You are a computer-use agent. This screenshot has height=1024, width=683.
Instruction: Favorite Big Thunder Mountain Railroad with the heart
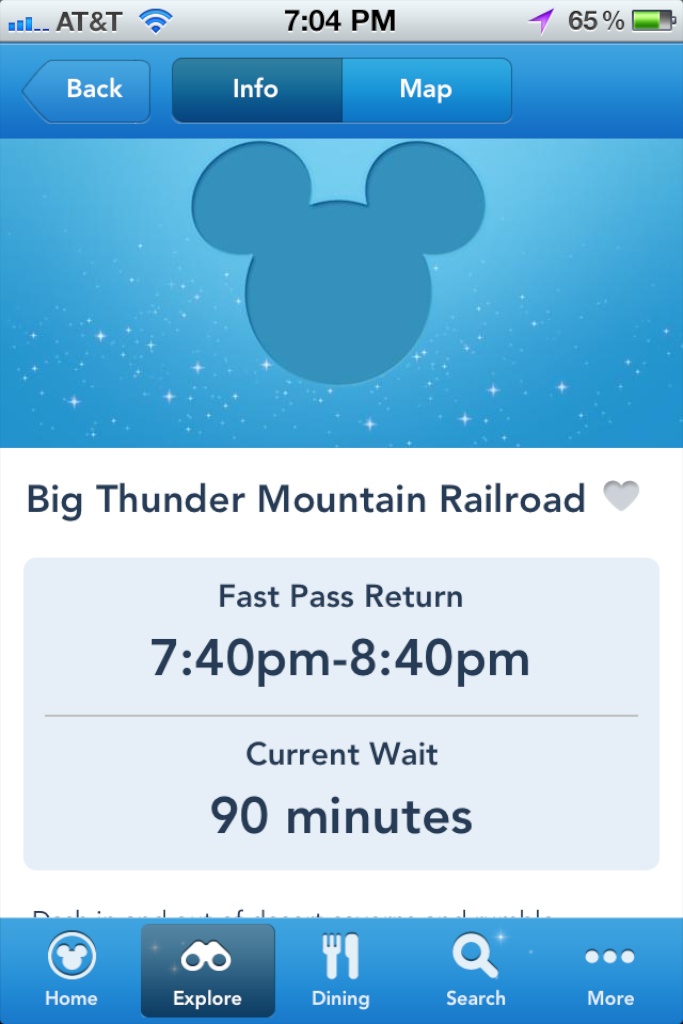[621, 496]
